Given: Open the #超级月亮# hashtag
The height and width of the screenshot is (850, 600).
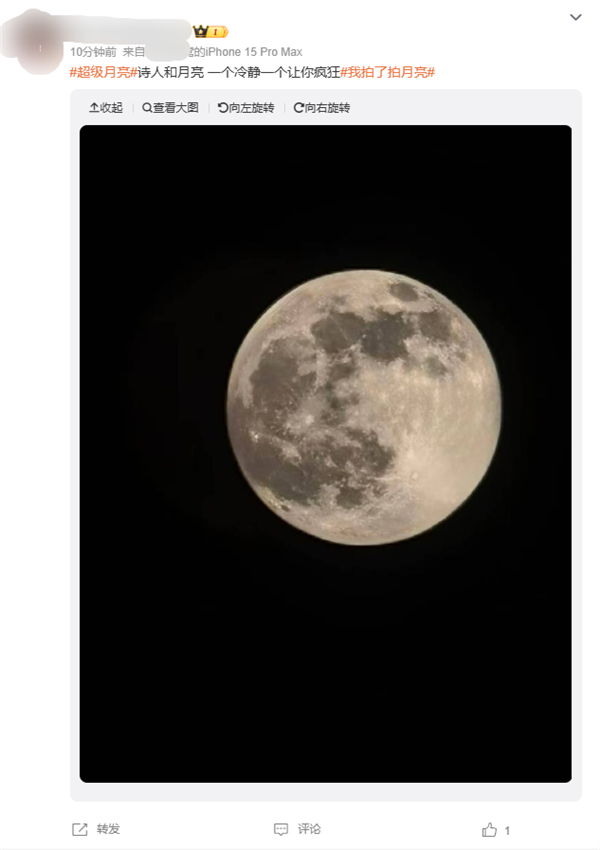Looking at the screenshot, I should (x=102, y=72).
